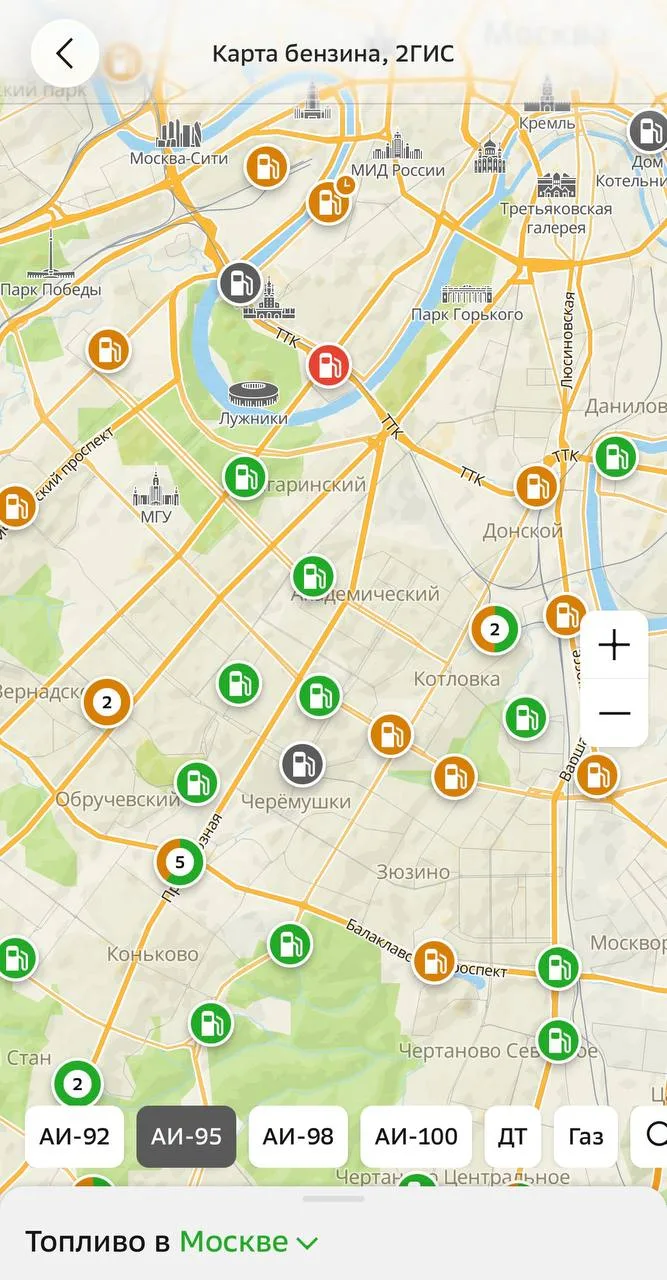Open the orange station marker near Донской

tap(536, 487)
